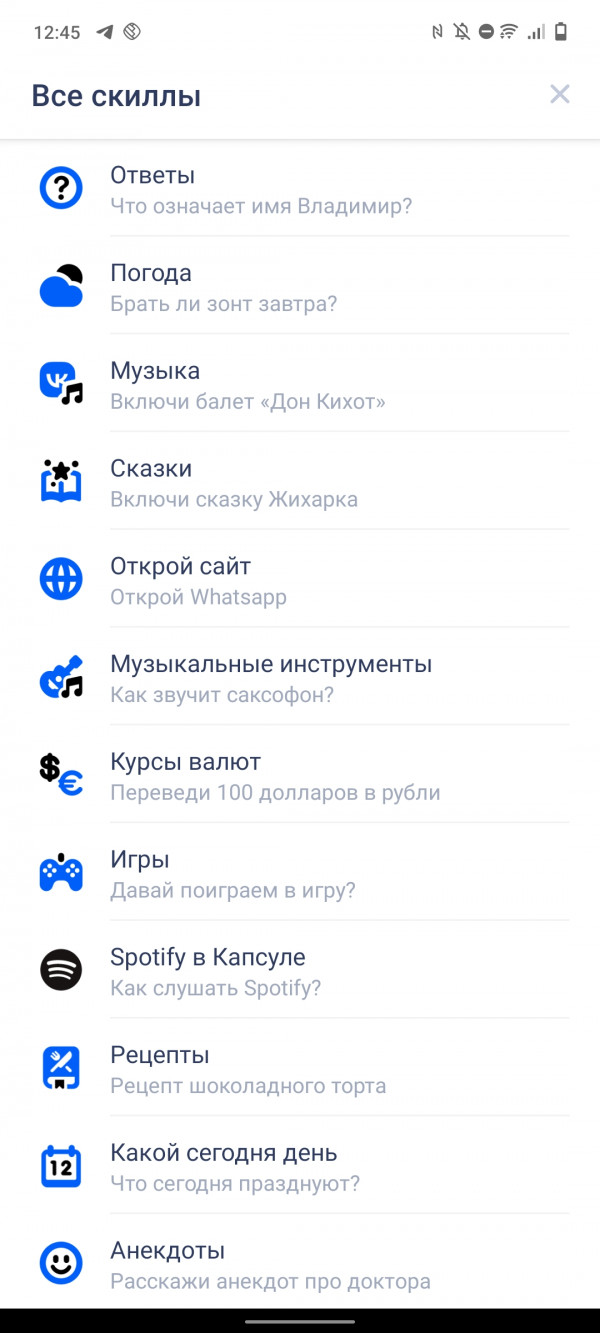
Task: Choose the Курсы валют skill
Action: tap(300, 776)
